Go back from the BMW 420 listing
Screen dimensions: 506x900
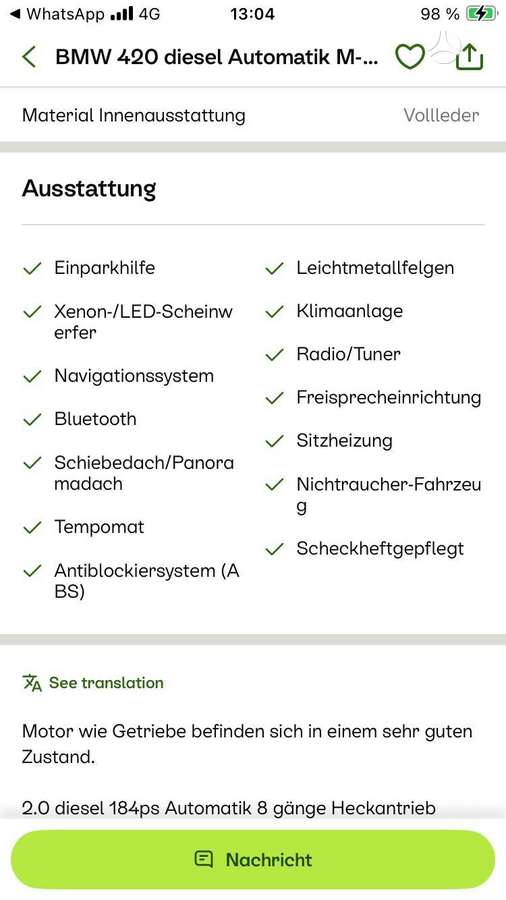29,57
